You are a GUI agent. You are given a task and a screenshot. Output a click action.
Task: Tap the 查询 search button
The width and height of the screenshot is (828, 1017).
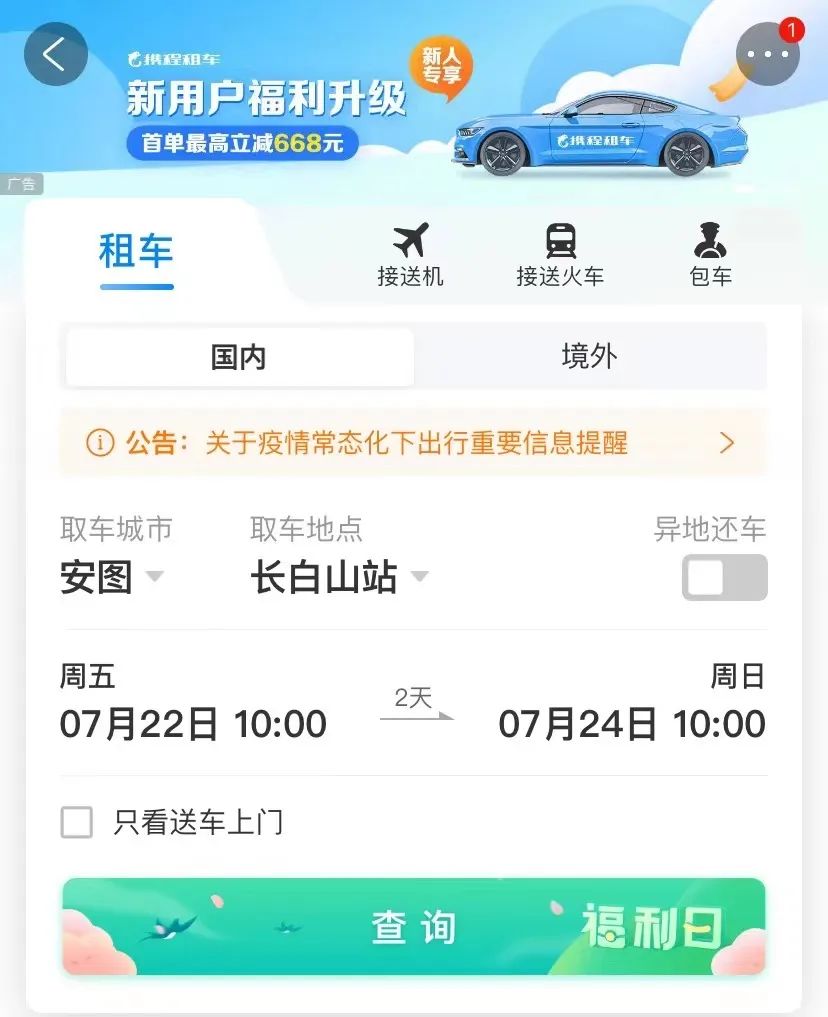click(x=413, y=927)
